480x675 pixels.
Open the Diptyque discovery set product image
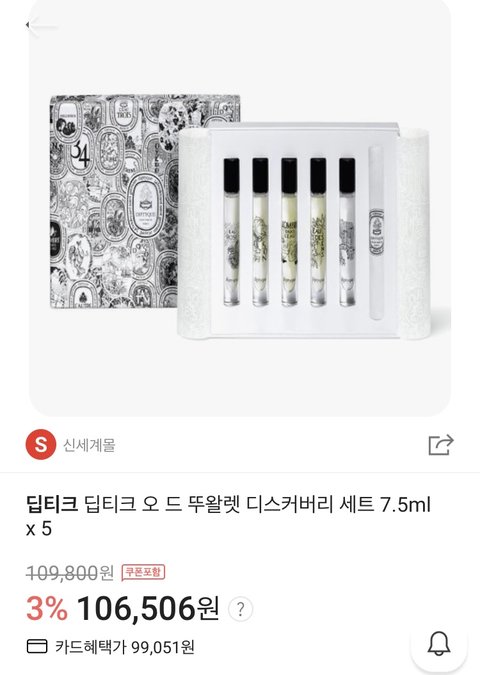(x=240, y=208)
